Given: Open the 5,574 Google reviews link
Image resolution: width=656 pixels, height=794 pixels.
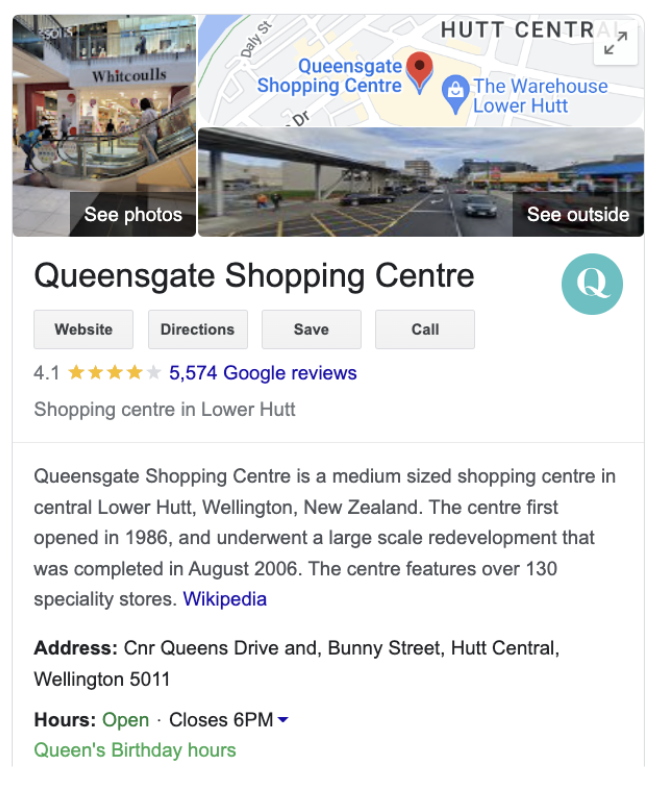Looking at the screenshot, I should pos(263,373).
